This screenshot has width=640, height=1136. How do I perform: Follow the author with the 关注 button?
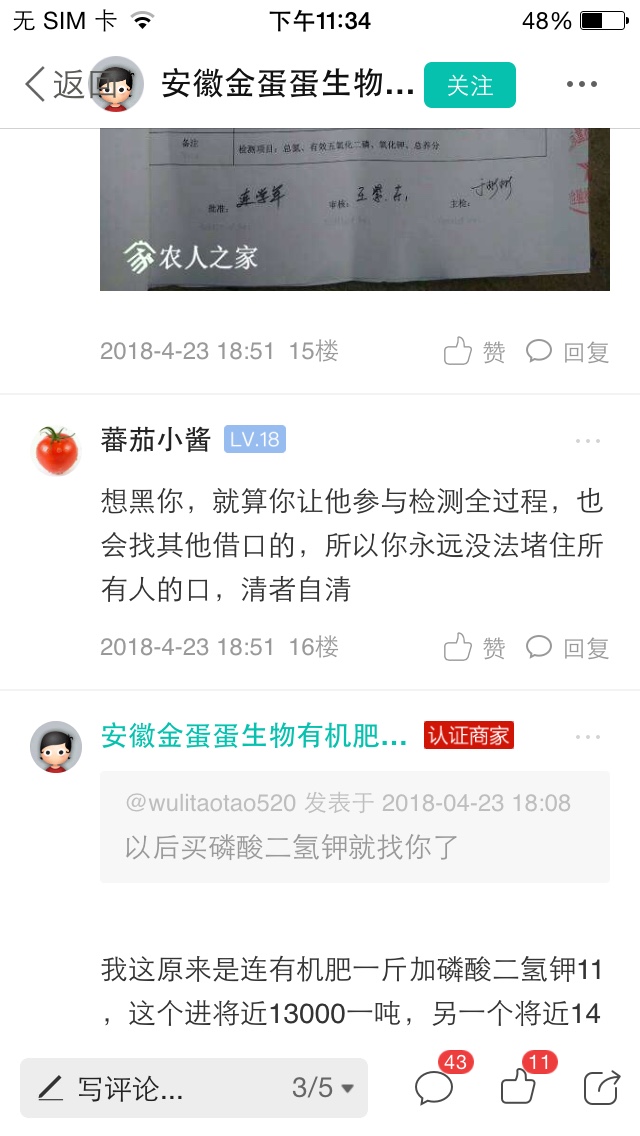pos(470,85)
